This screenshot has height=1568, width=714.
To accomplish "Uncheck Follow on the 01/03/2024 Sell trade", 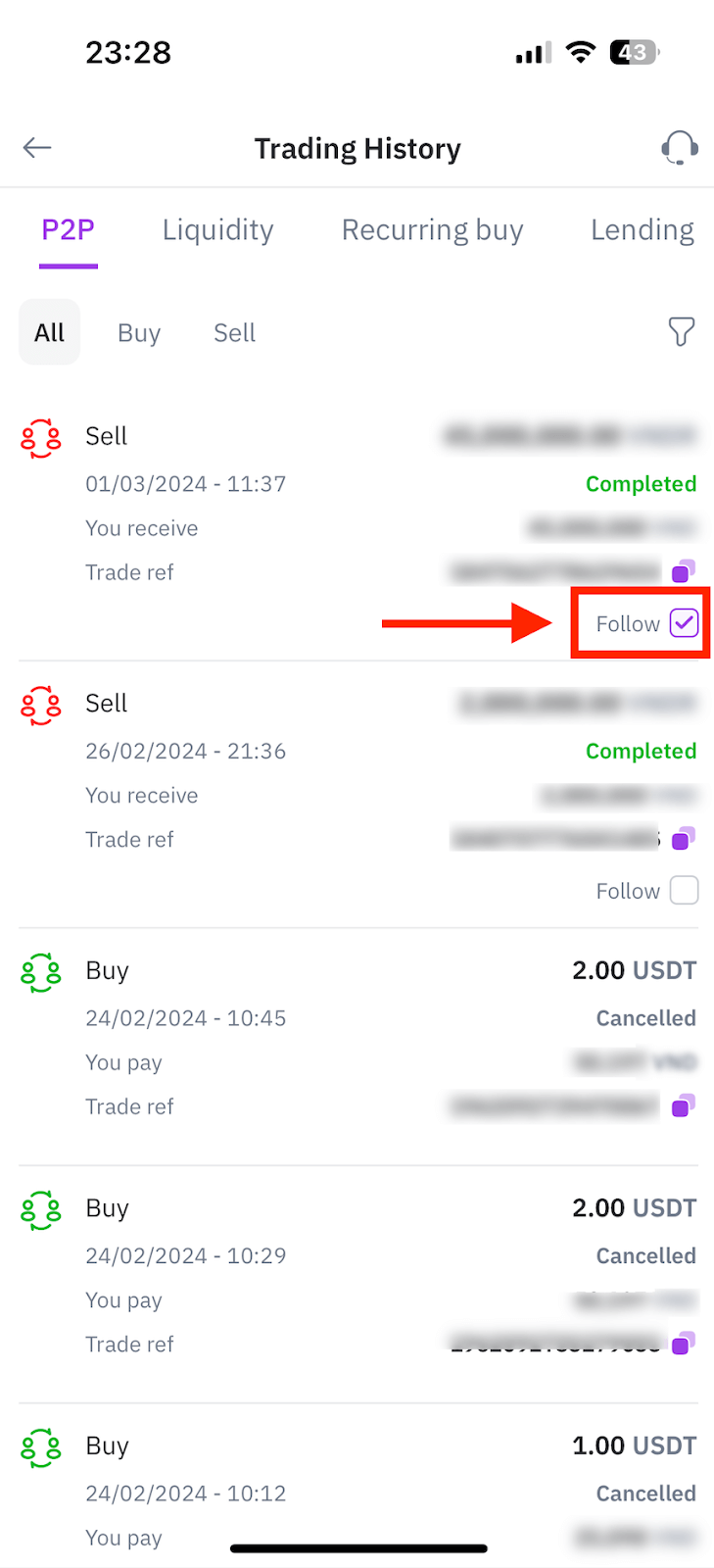I will tap(684, 623).
